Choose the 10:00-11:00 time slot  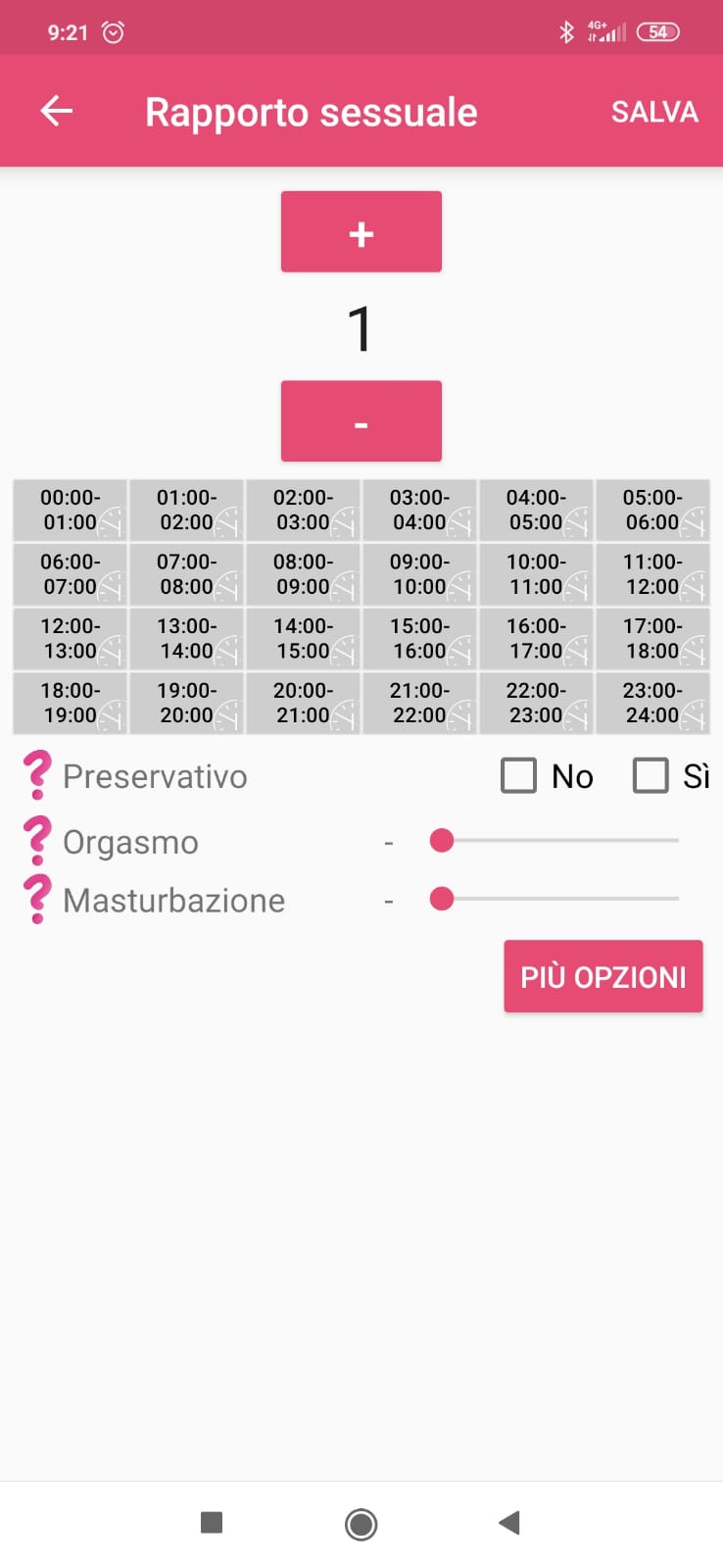(536, 574)
